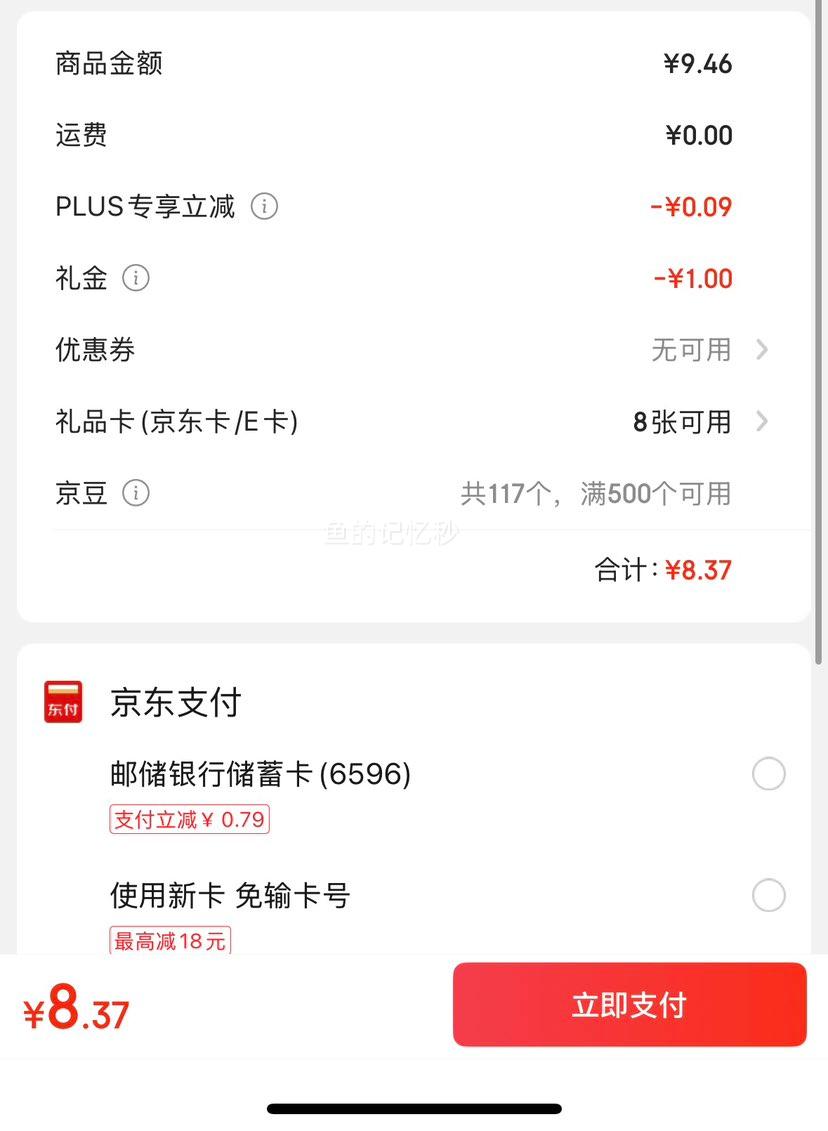Click the 支付立减 ¥0.79 promotion tag

pyautogui.click(x=189, y=819)
